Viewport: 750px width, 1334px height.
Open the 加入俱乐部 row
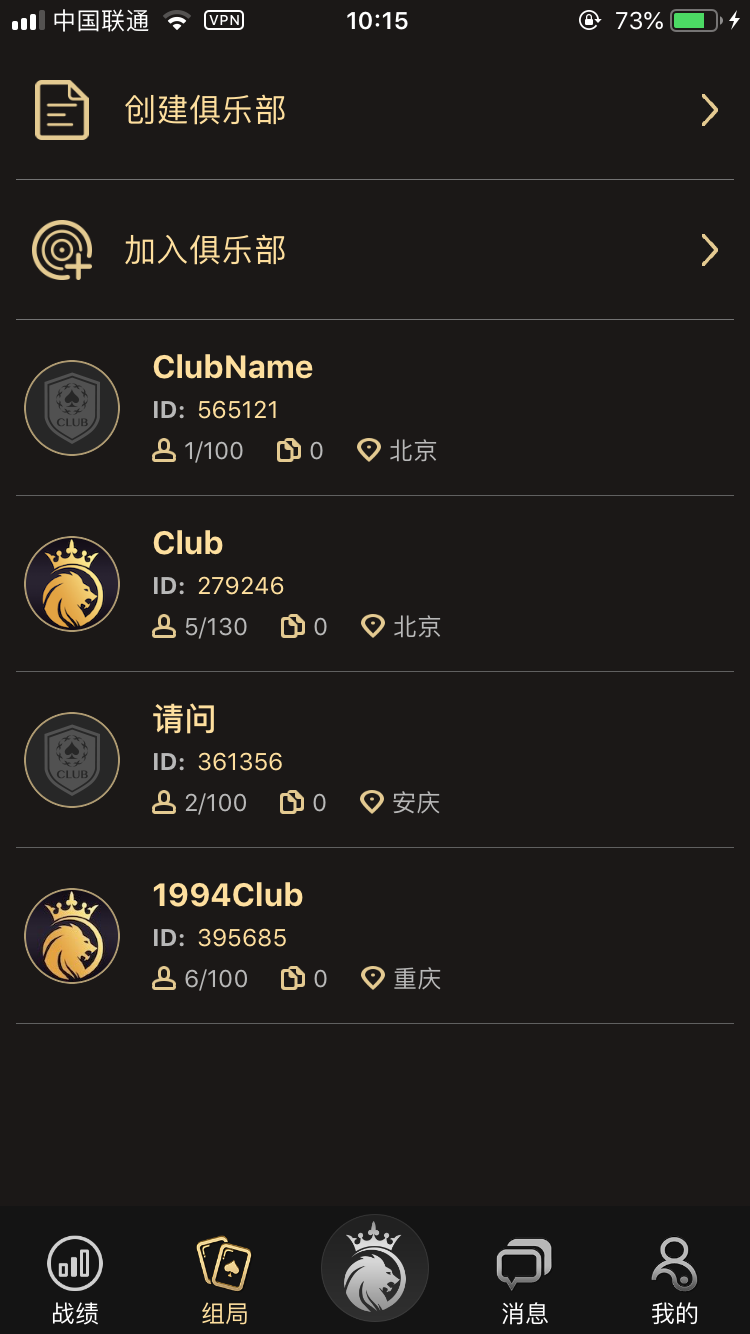pyautogui.click(x=375, y=250)
